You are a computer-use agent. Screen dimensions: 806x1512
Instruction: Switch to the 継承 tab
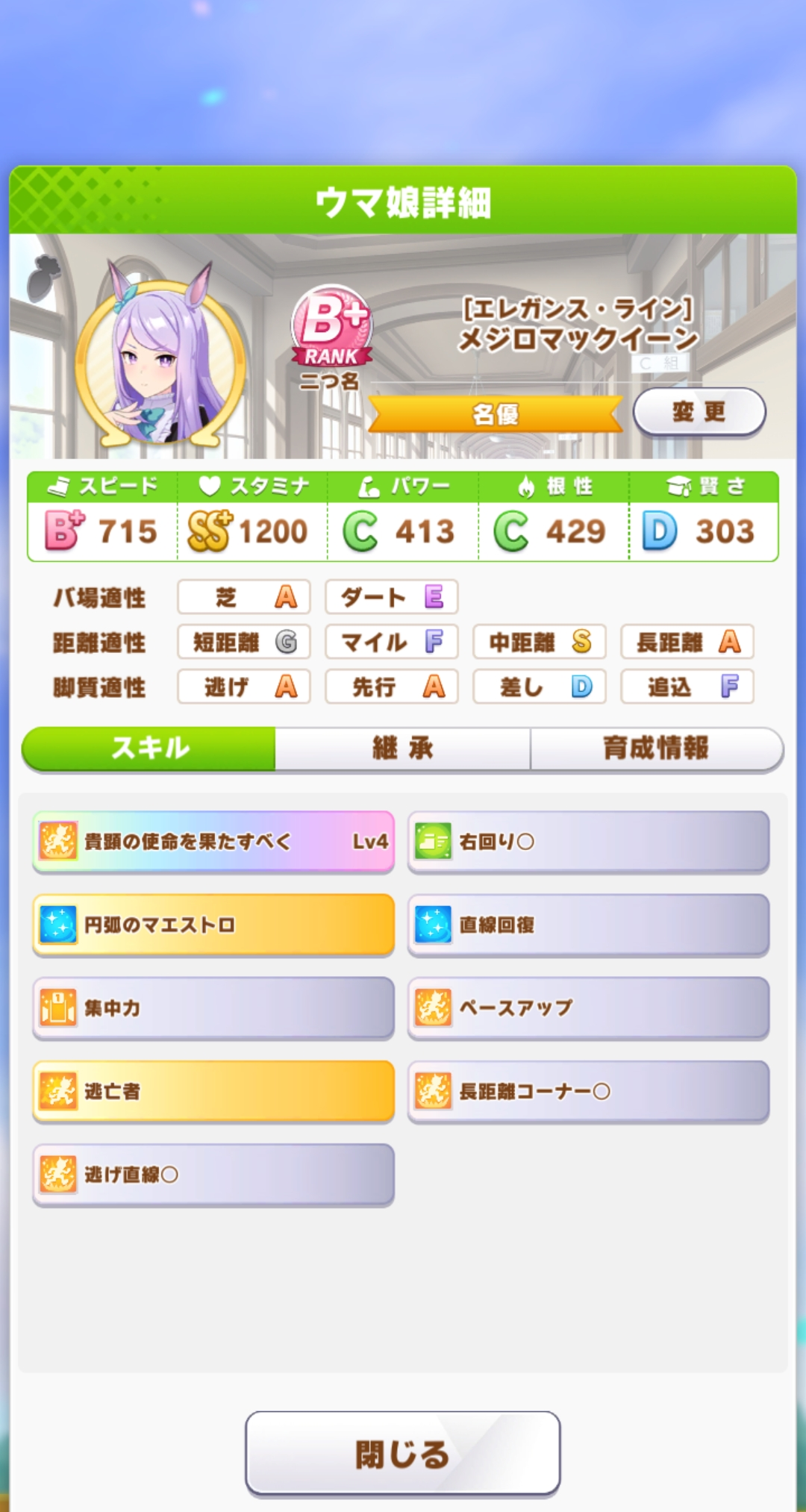[x=402, y=748]
